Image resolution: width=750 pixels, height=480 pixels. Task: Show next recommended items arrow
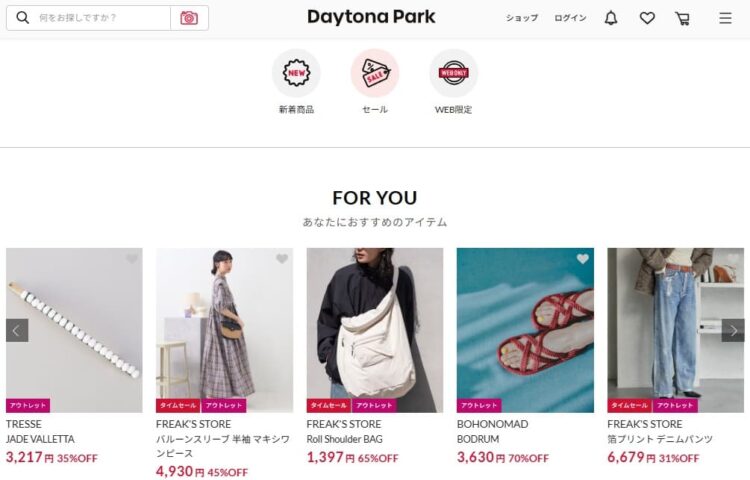(x=733, y=330)
